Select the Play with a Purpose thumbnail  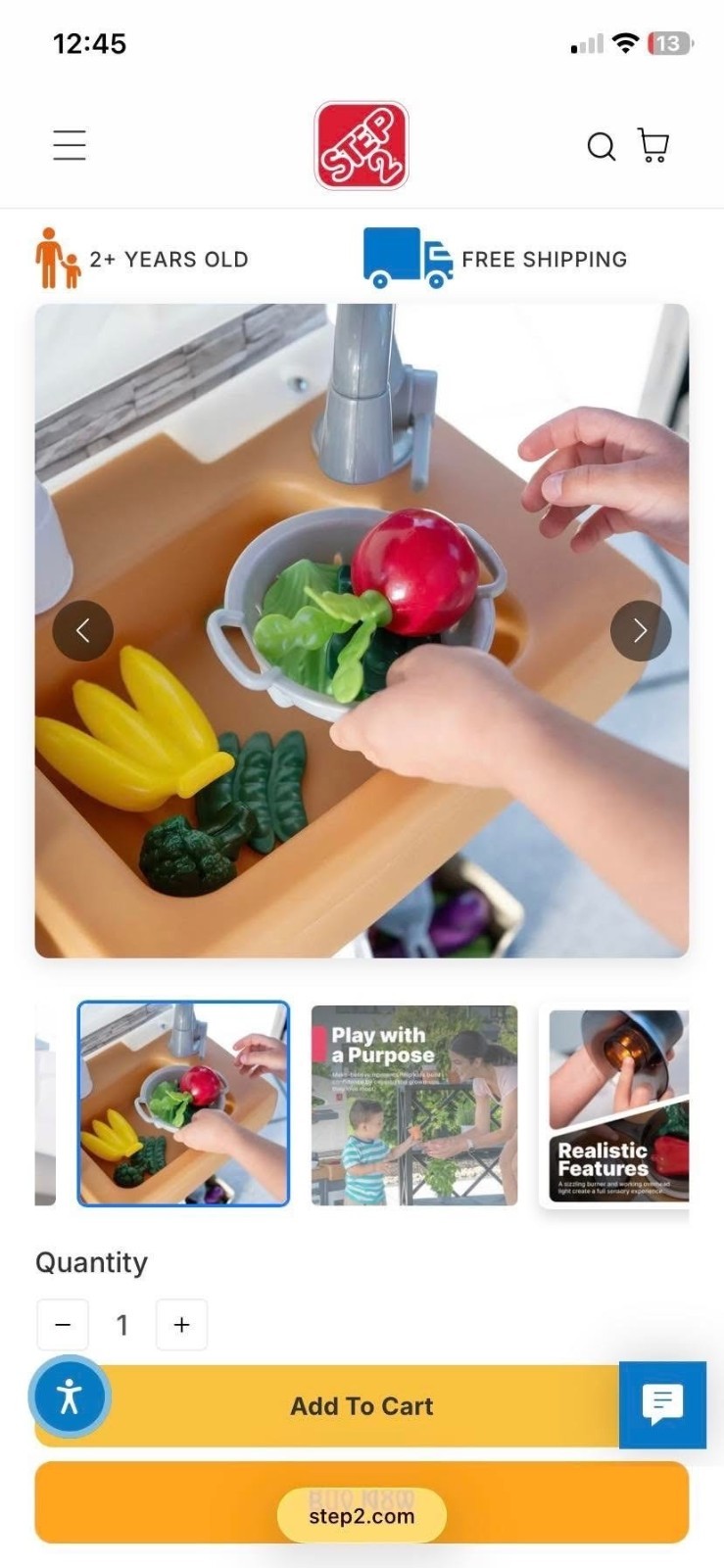pos(413,1104)
